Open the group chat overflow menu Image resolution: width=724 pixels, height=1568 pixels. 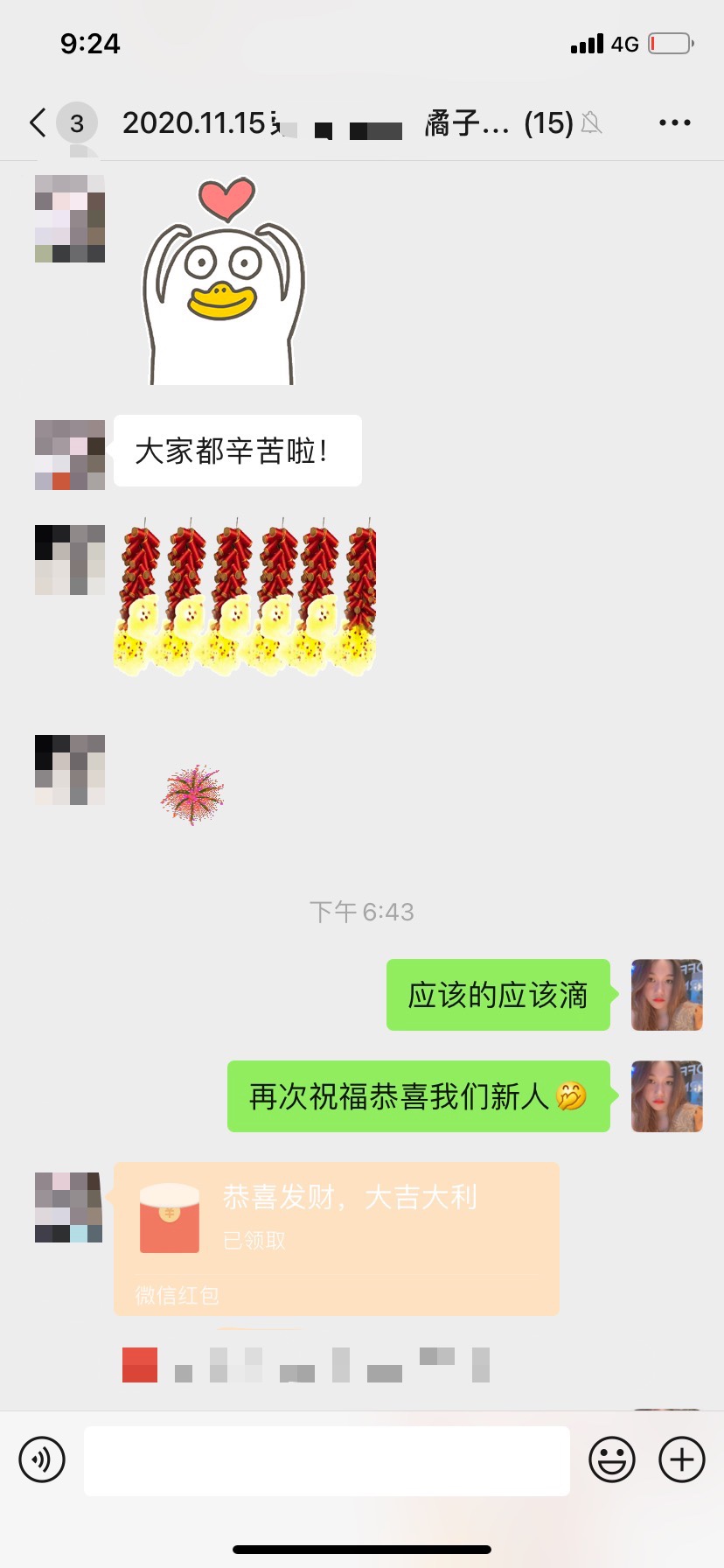pyautogui.click(x=674, y=123)
